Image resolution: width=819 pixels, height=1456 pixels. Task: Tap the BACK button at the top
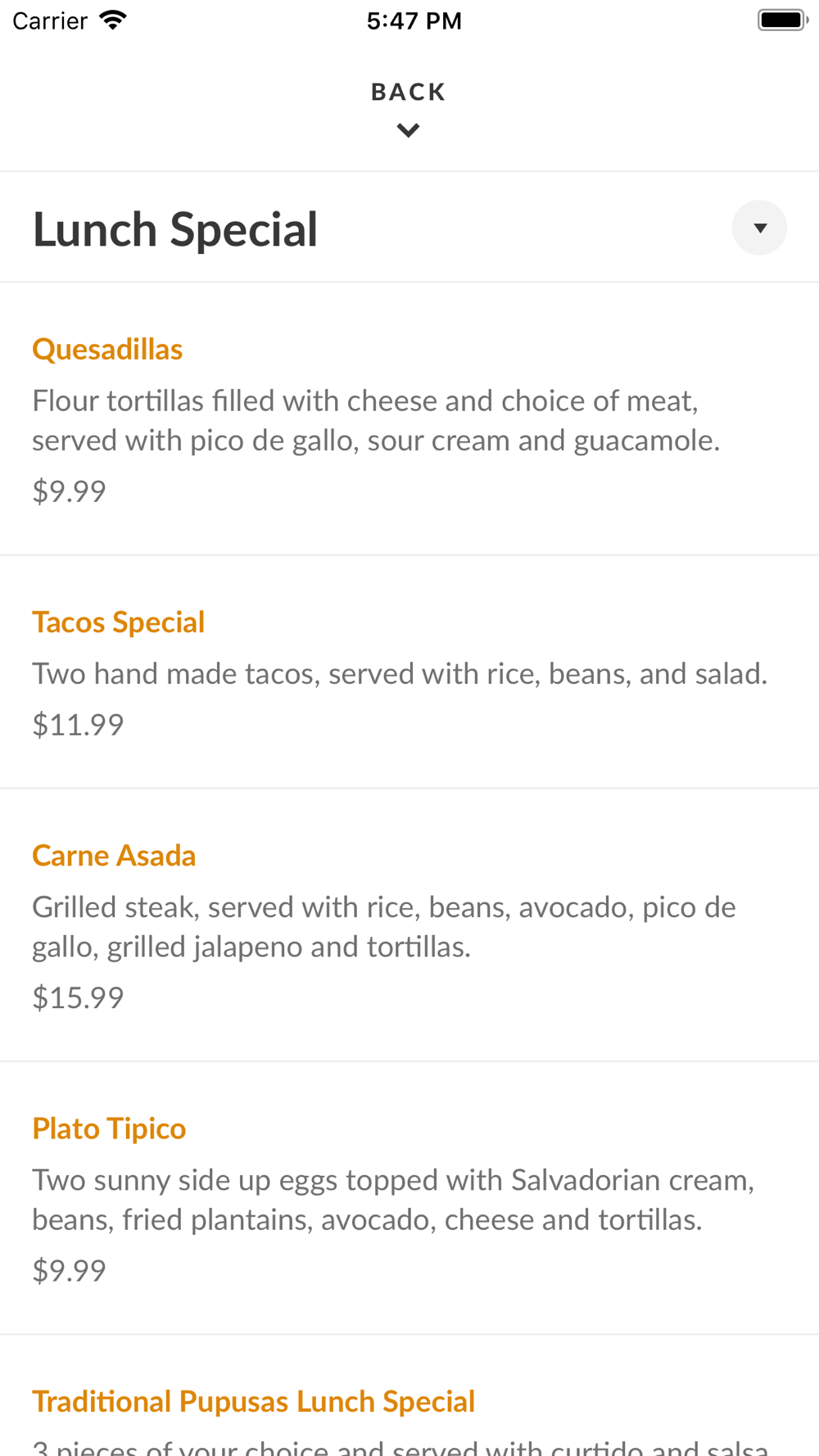pyautogui.click(x=409, y=109)
